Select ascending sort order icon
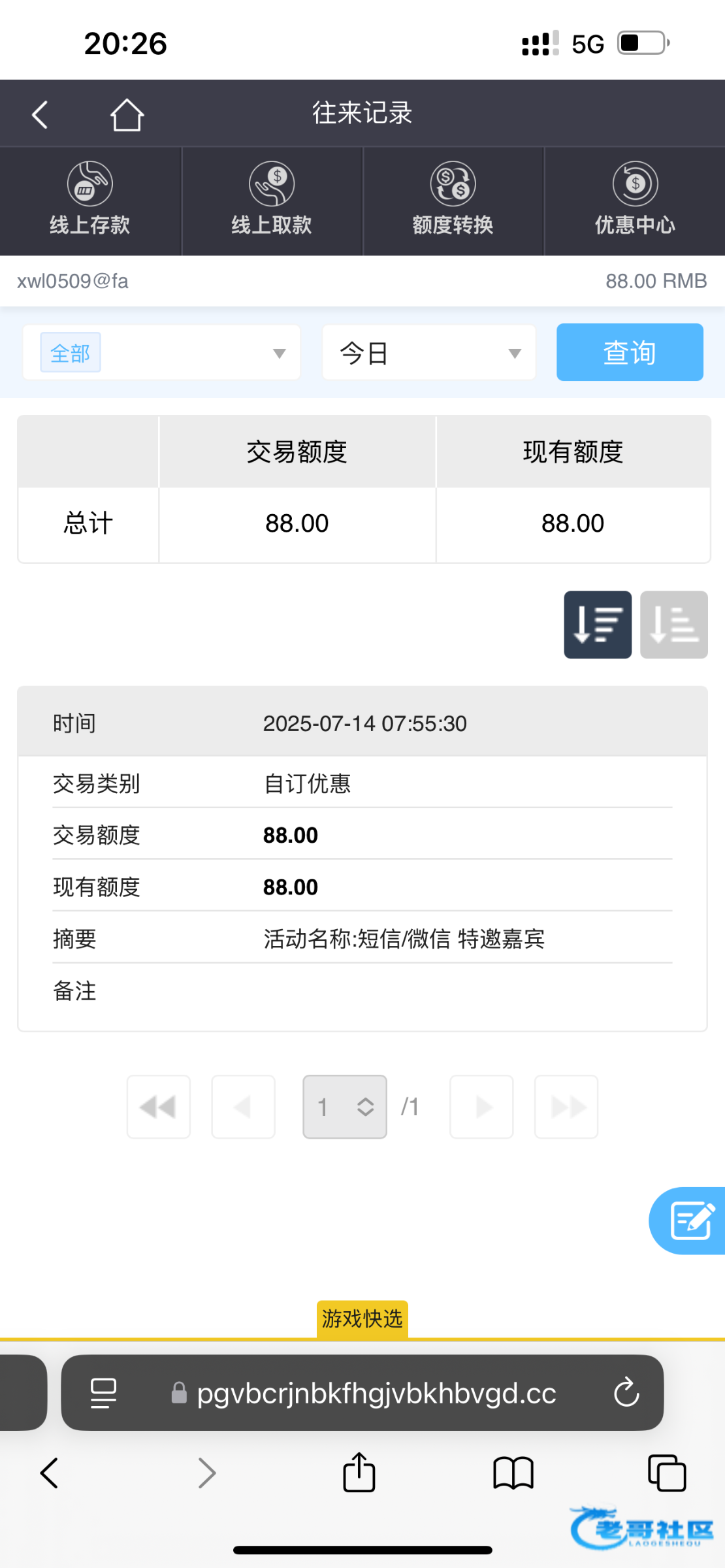 coord(674,625)
